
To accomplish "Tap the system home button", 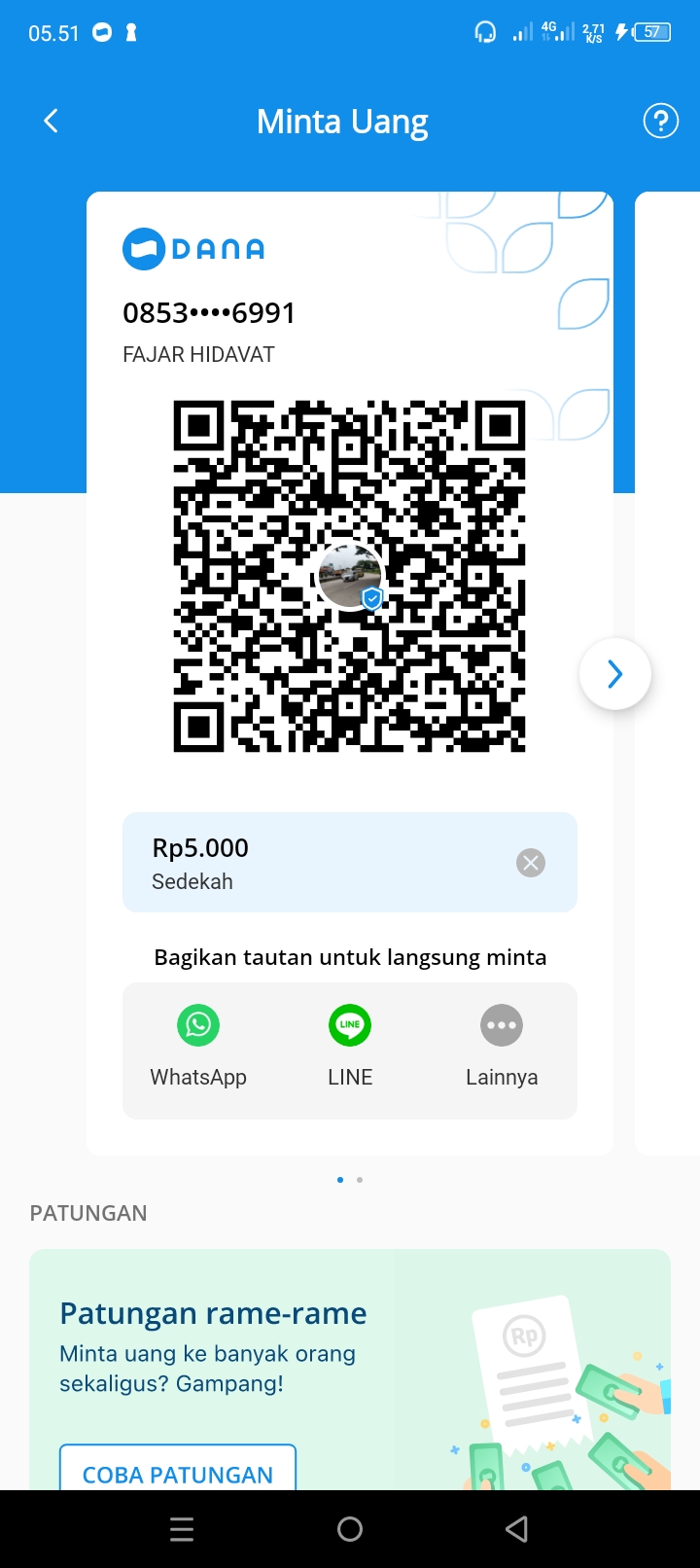I will (350, 1529).
